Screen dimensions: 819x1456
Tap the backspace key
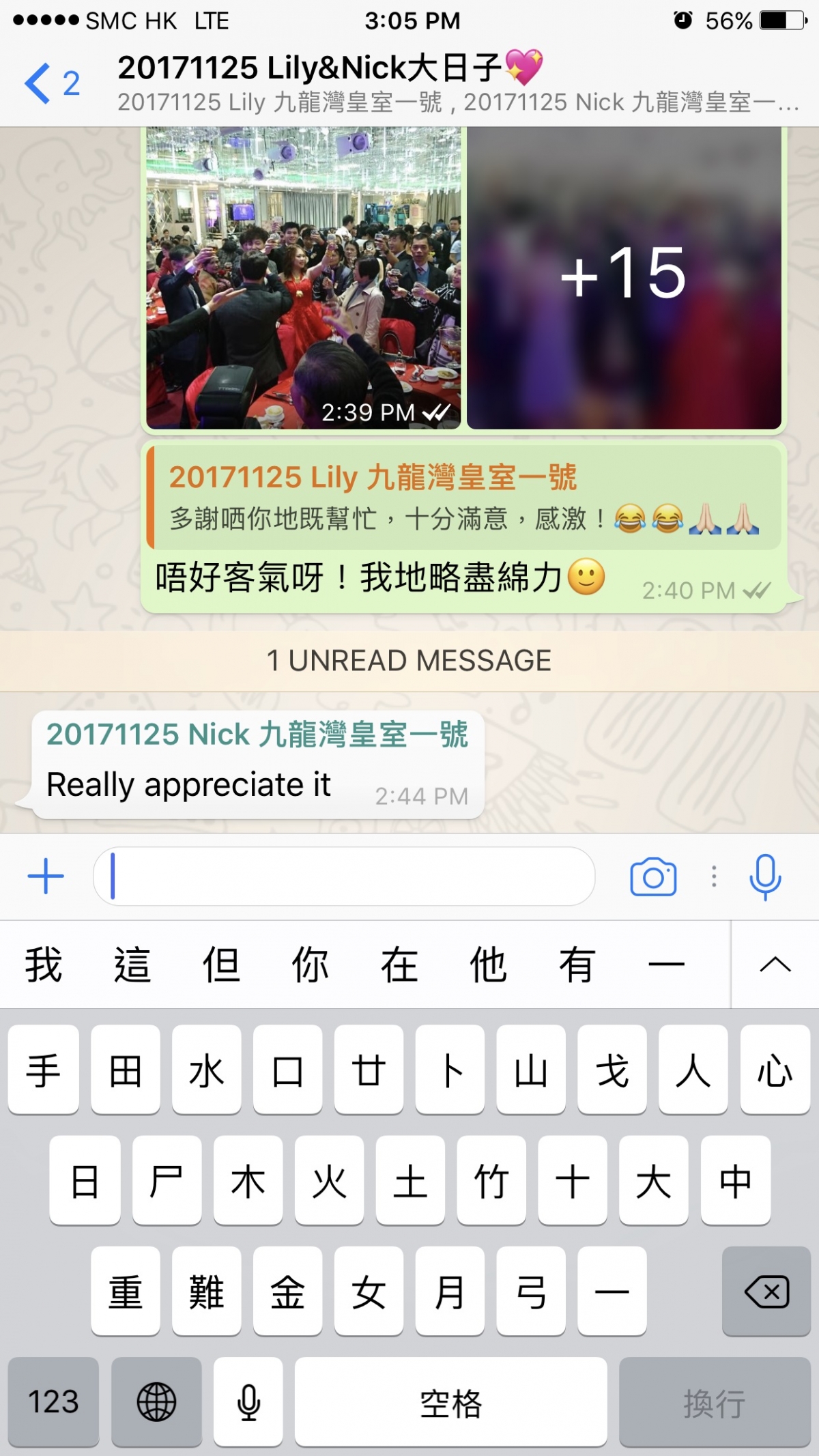(766, 1291)
